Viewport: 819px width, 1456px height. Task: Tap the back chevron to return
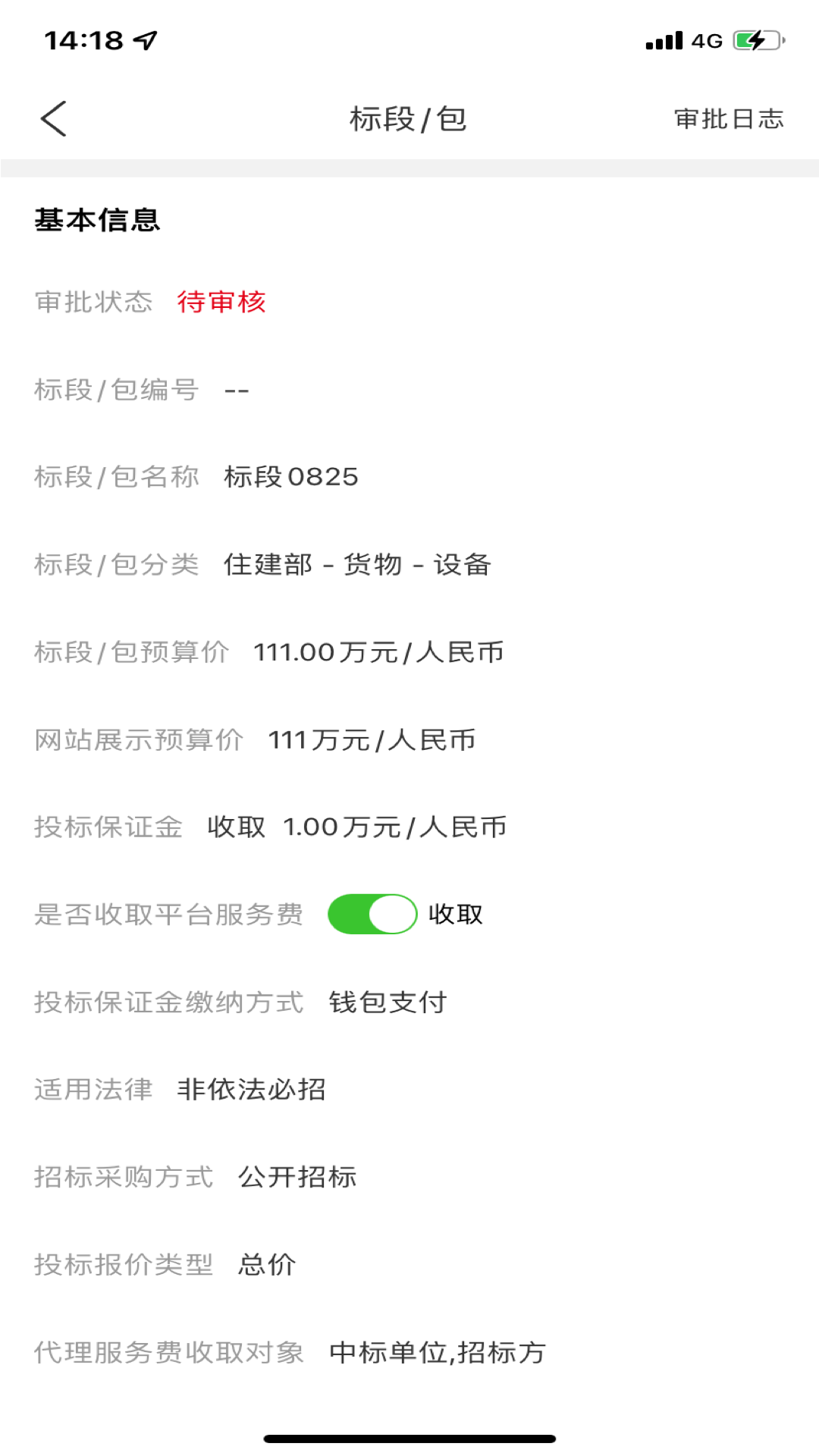pyautogui.click(x=52, y=118)
